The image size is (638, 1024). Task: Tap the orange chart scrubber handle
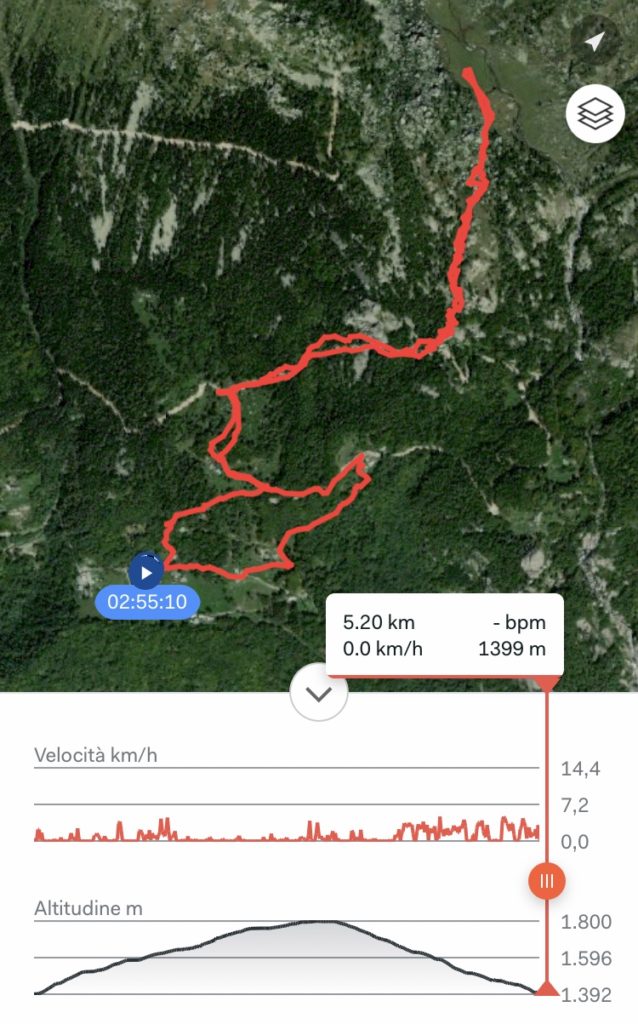547,880
